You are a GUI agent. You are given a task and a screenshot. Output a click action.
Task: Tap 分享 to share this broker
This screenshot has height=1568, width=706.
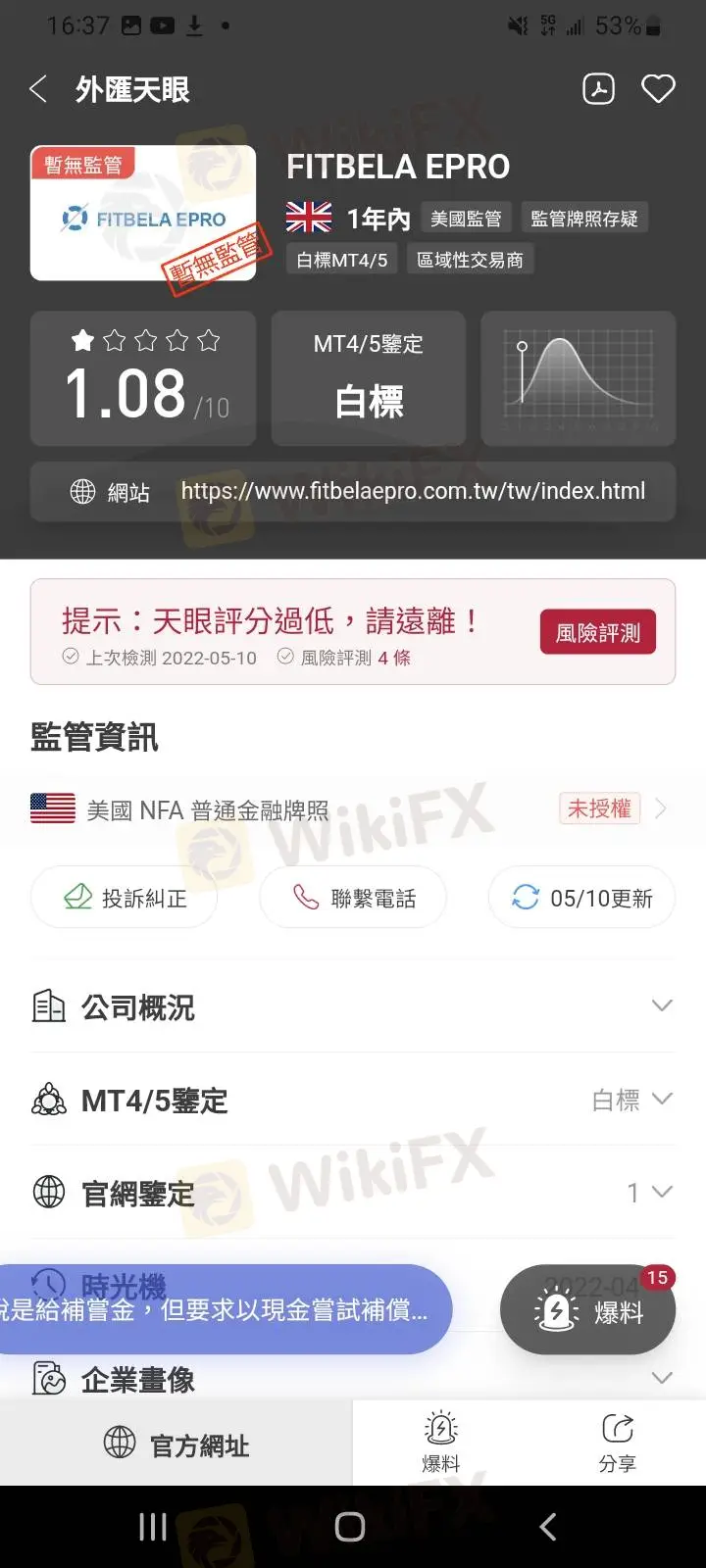[617, 1443]
